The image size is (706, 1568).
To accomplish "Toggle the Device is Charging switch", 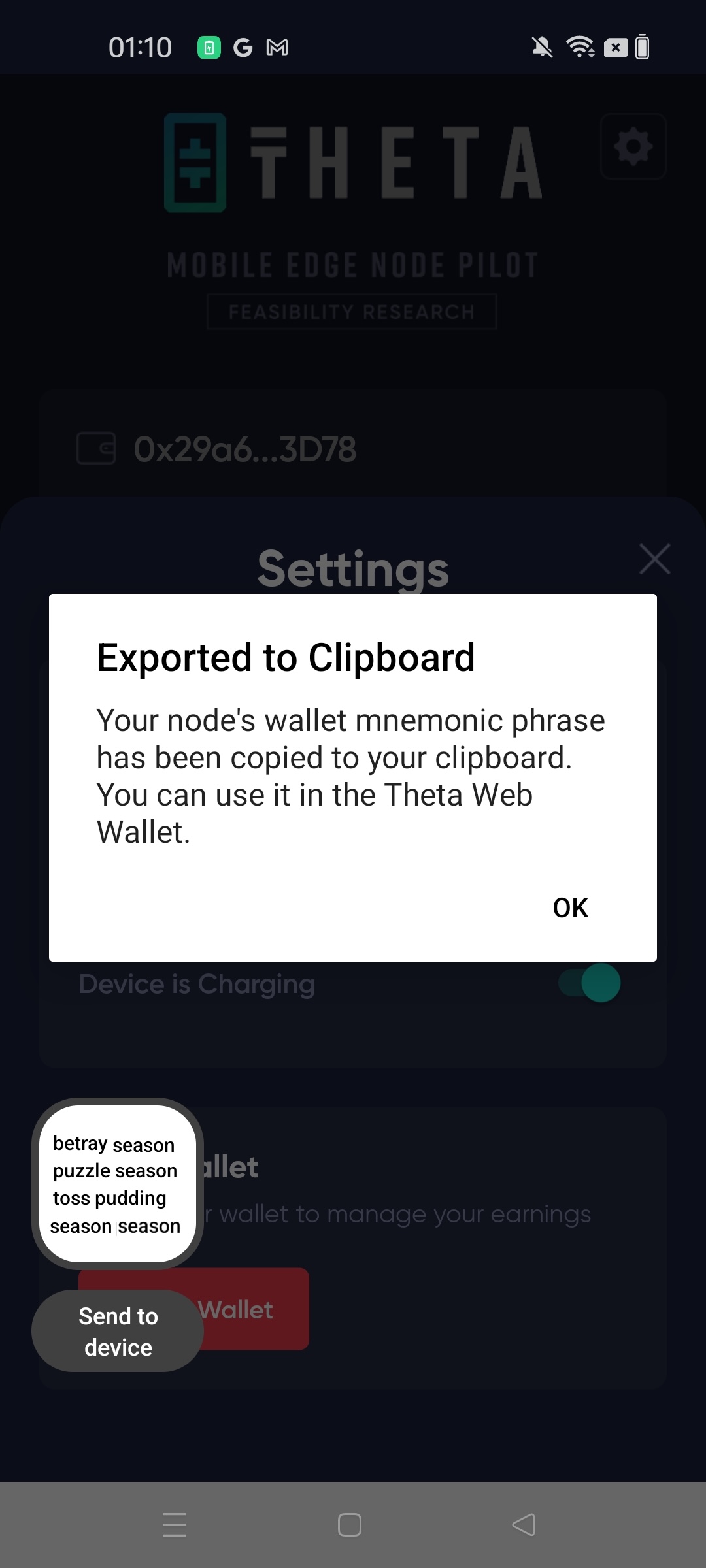I will click(x=590, y=983).
